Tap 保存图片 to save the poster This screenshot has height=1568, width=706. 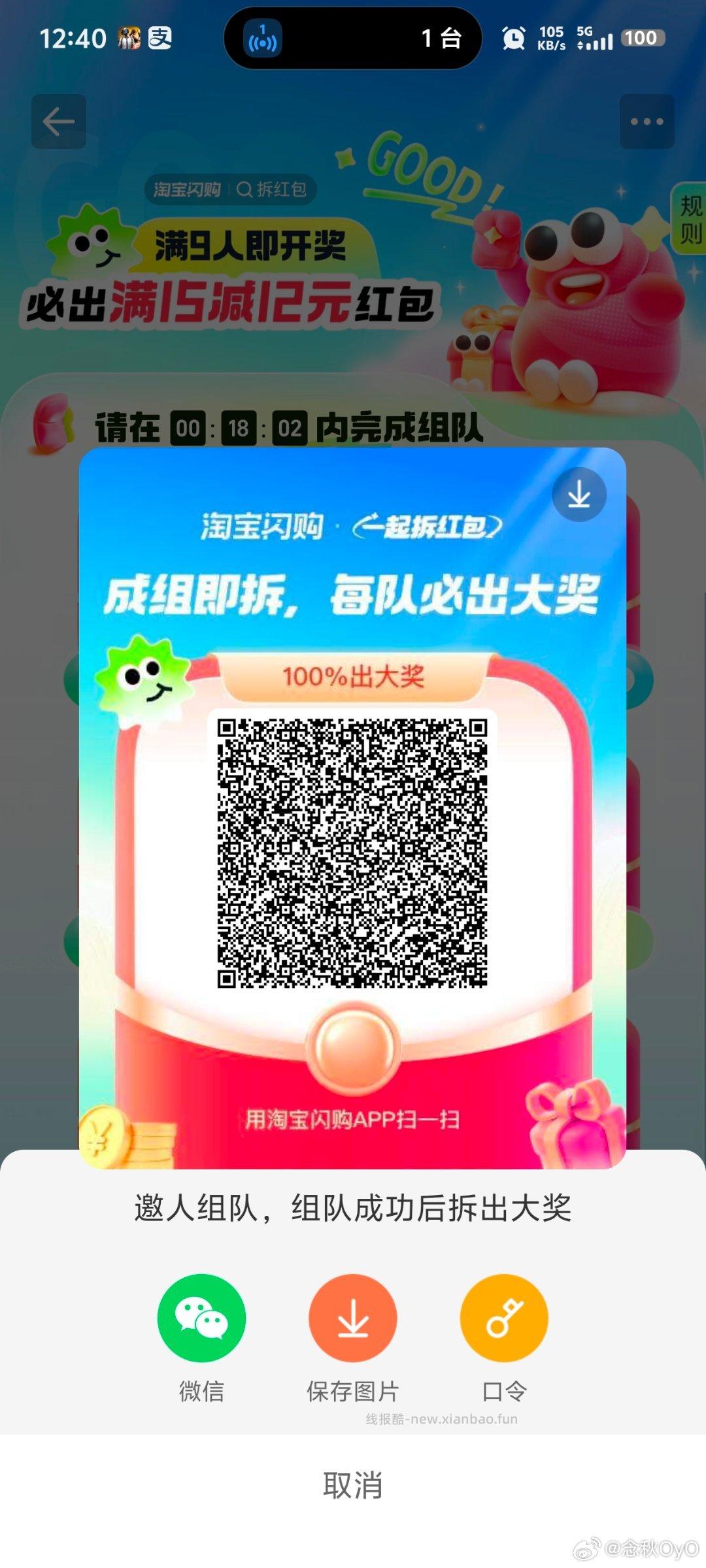353,1318
